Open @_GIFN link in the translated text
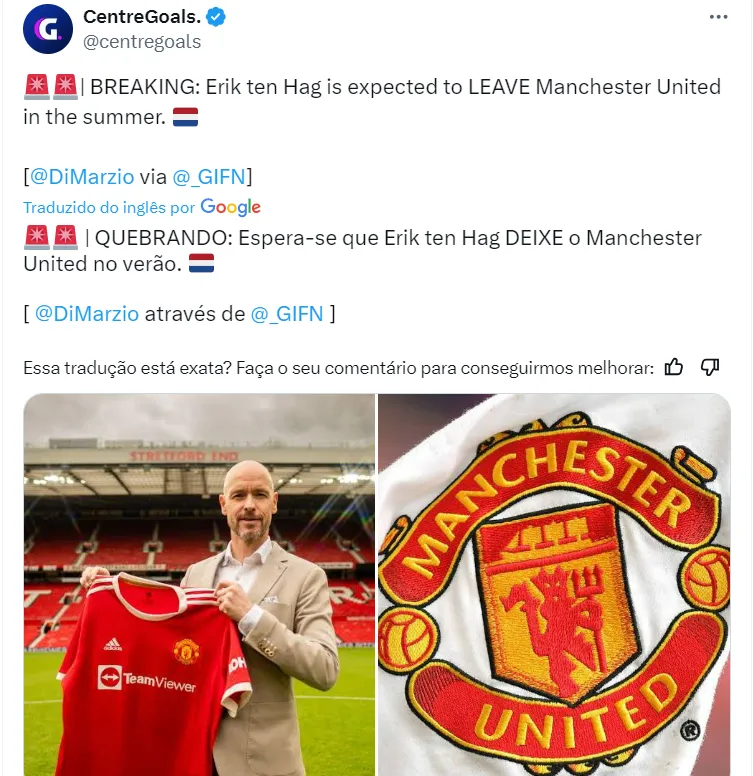 [x=287, y=313]
